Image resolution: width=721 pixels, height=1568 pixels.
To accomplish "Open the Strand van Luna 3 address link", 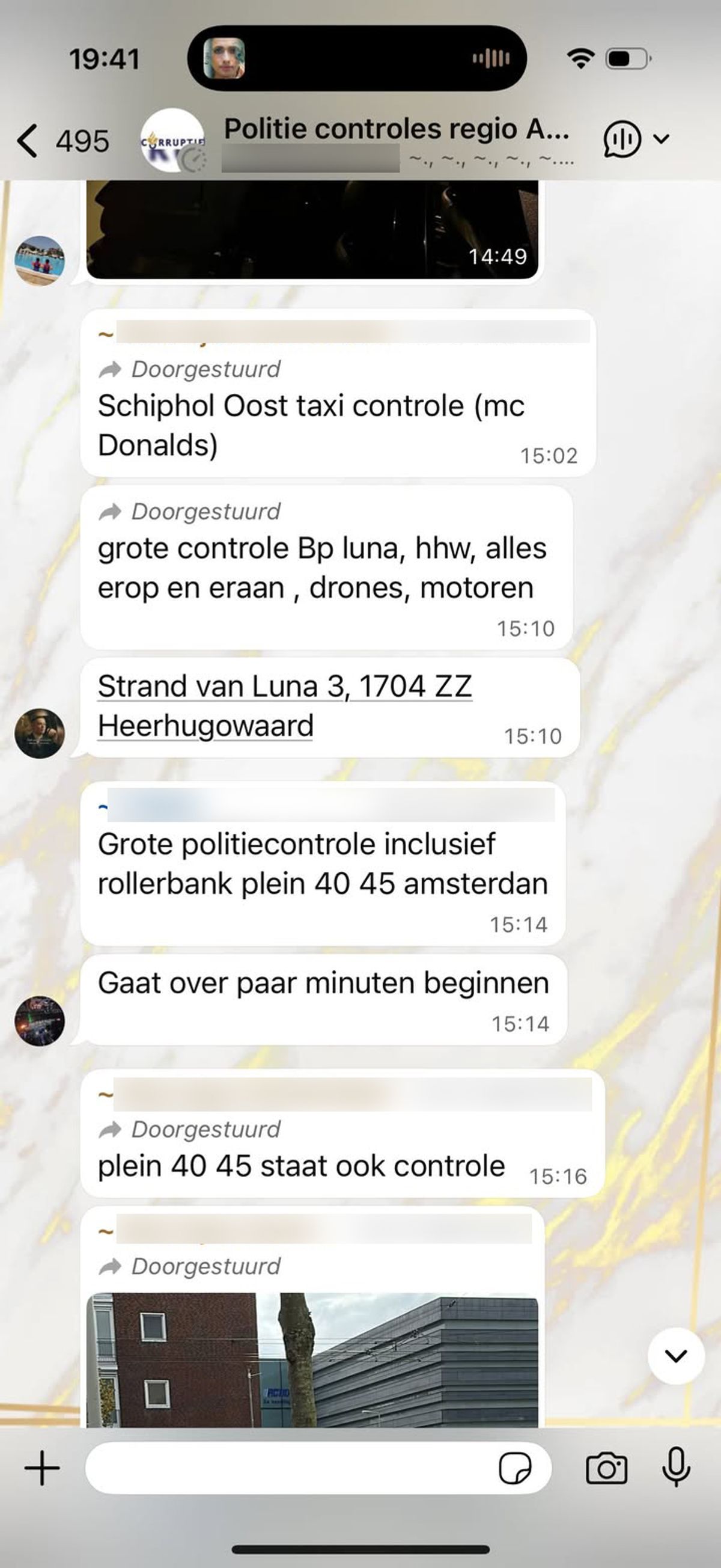I will [284, 705].
